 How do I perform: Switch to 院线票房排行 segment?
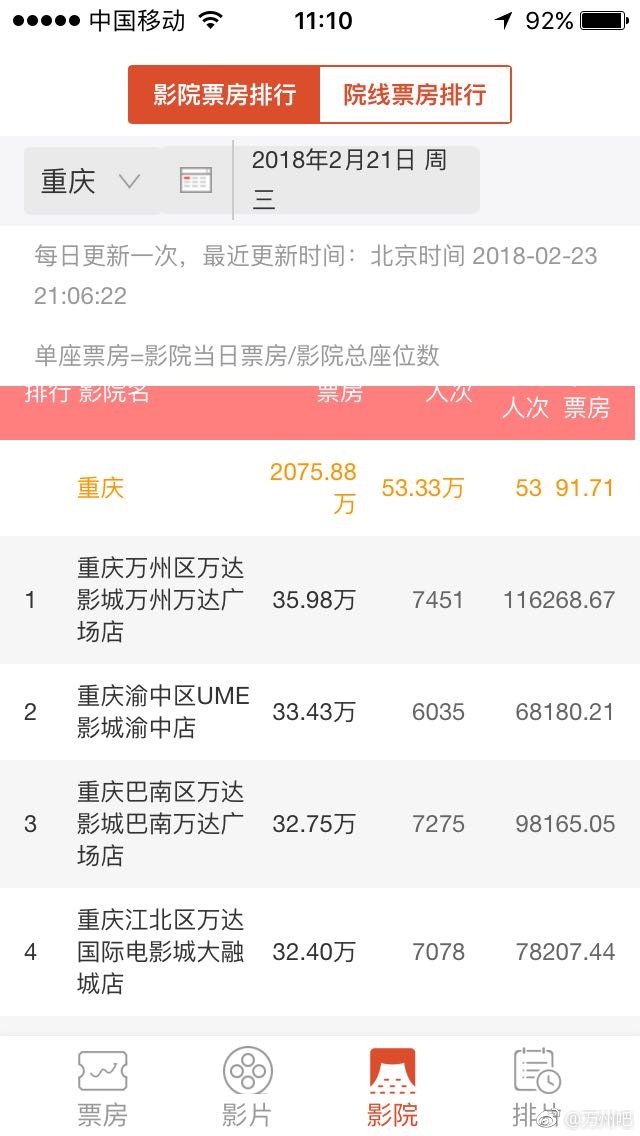pos(415,95)
